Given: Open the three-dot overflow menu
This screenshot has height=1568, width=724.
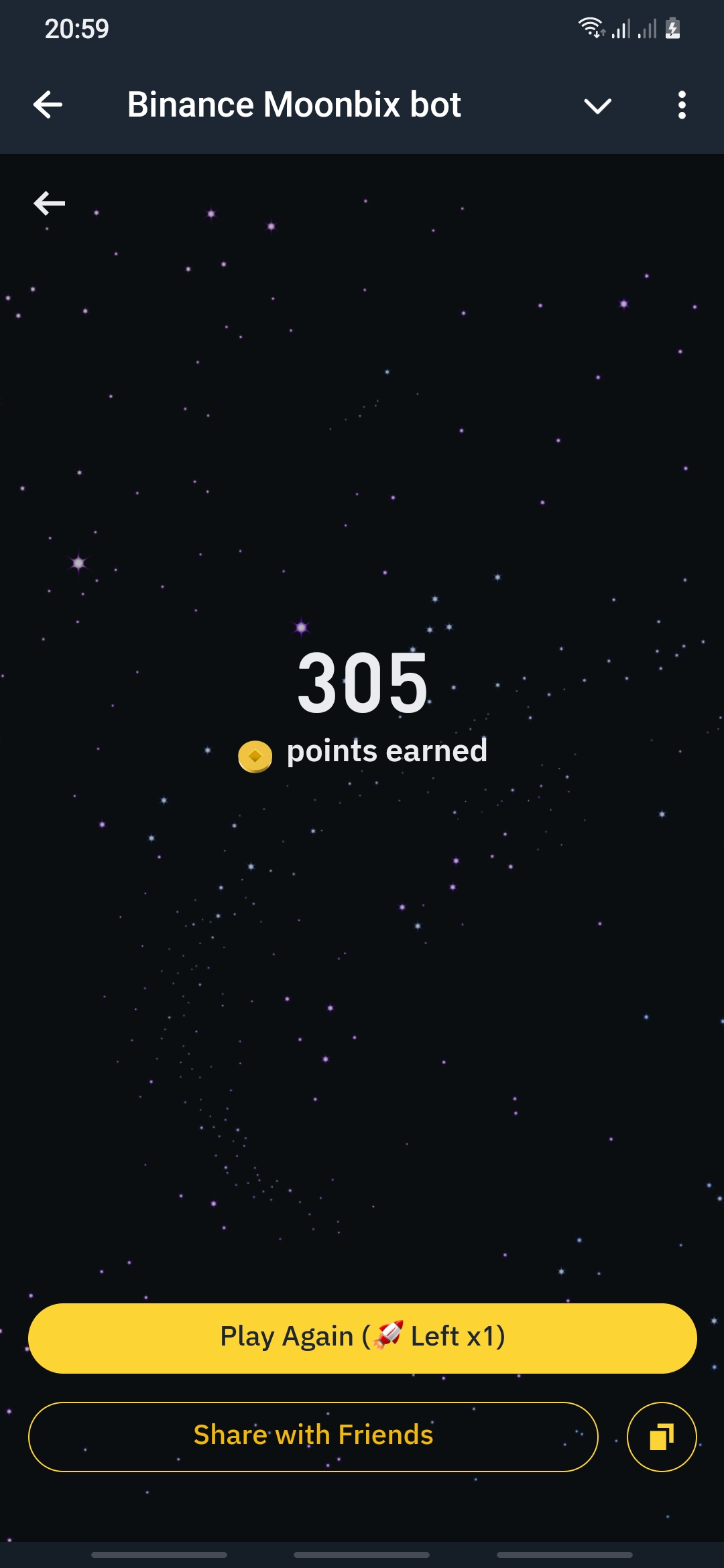Looking at the screenshot, I should point(682,105).
